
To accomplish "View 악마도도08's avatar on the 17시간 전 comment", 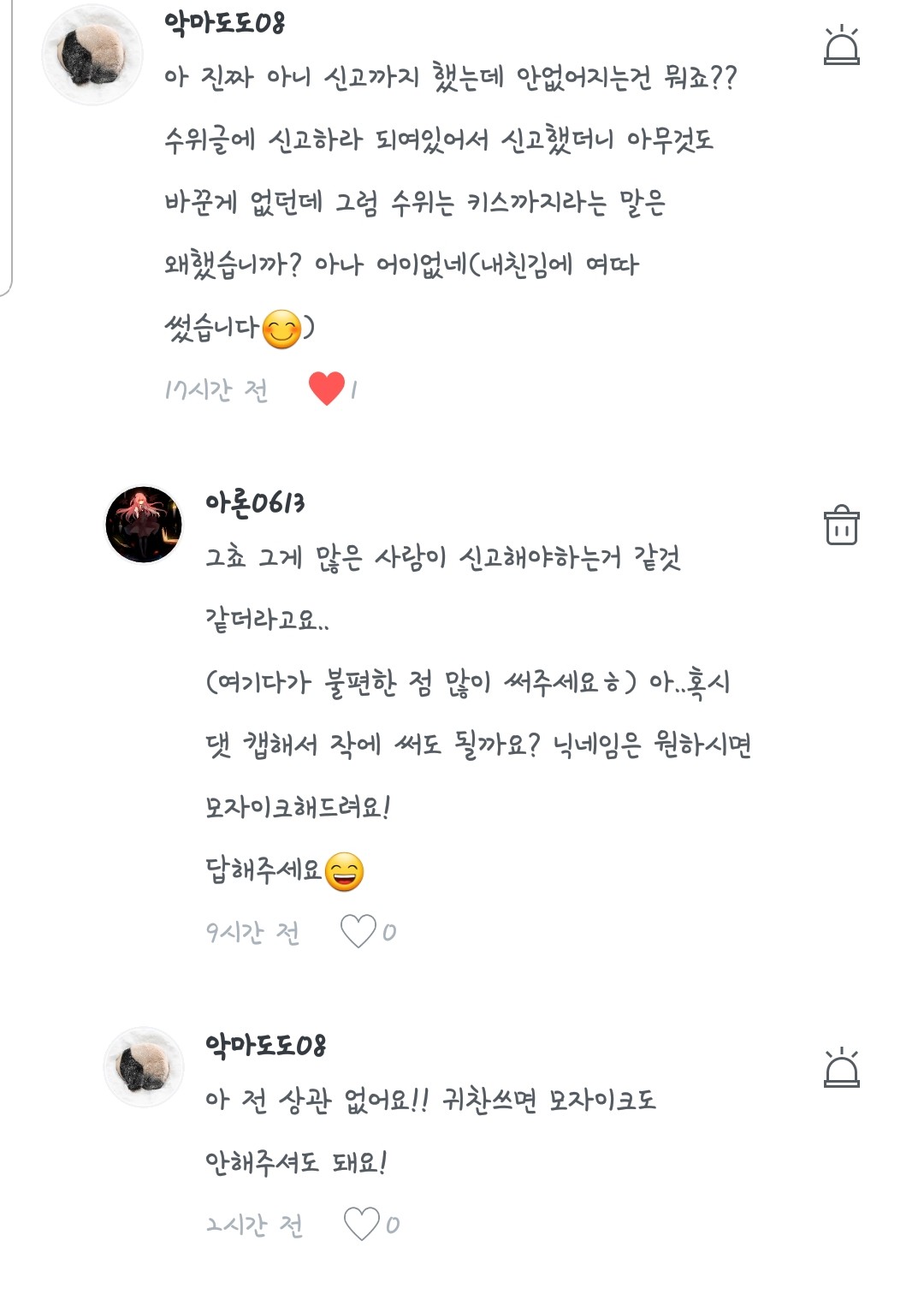I will (x=92, y=55).
